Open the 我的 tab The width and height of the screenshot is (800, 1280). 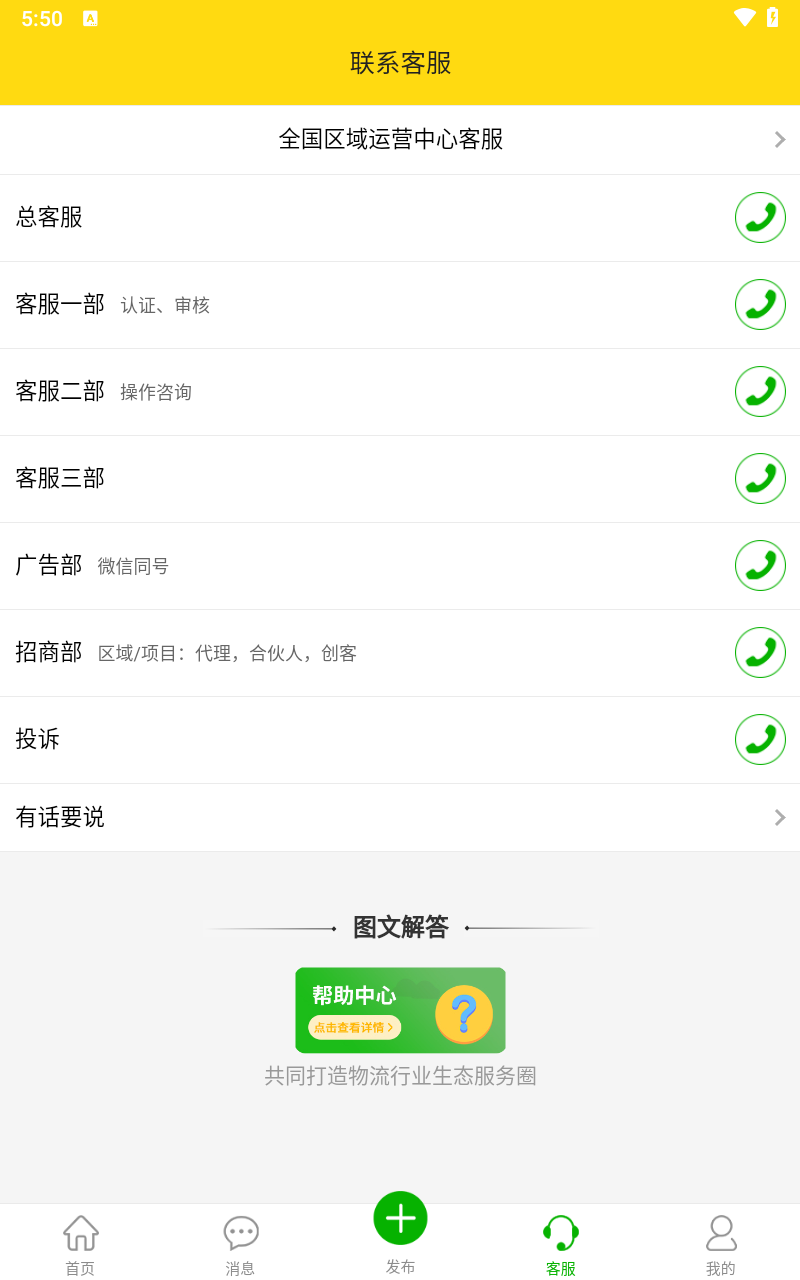[x=720, y=1245]
